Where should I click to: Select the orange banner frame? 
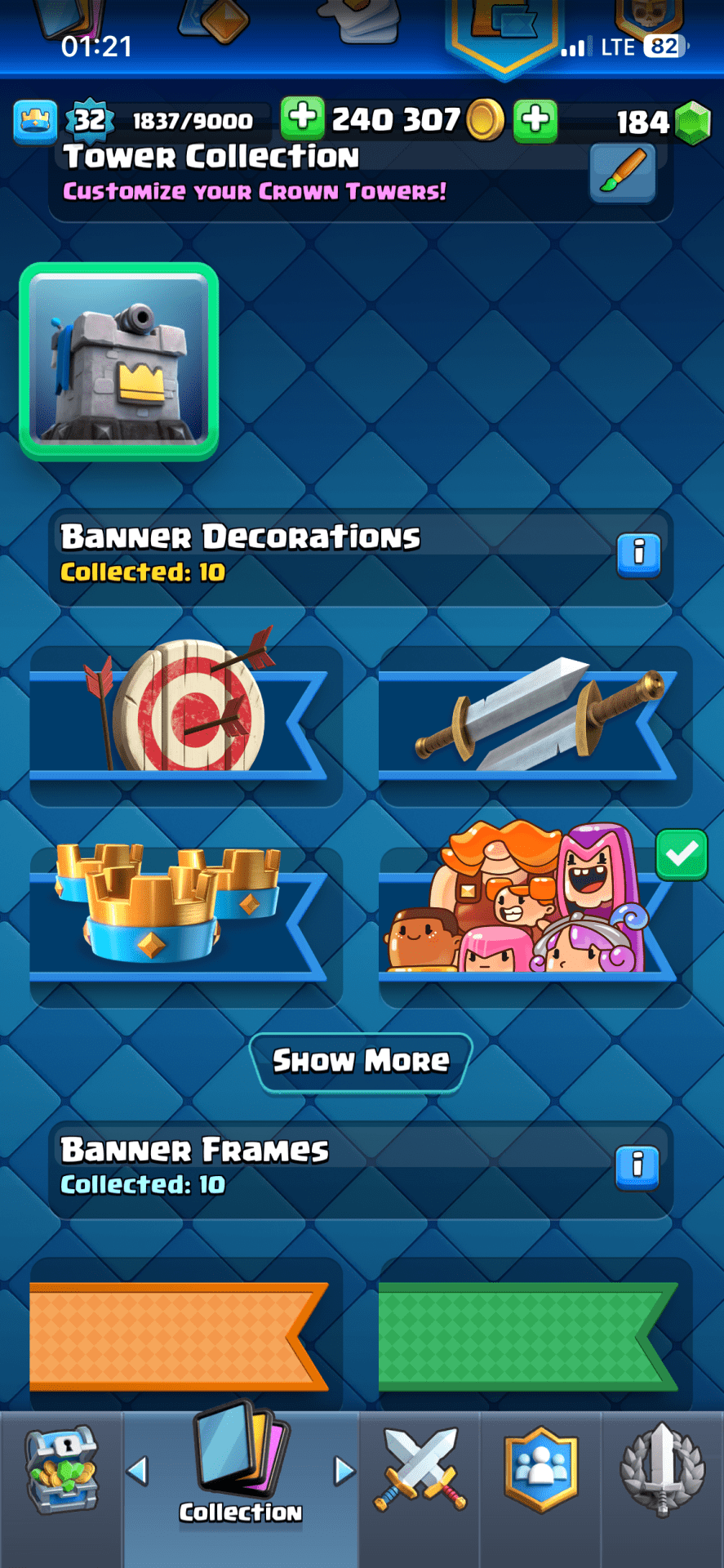pyautogui.click(x=186, y=1336)
